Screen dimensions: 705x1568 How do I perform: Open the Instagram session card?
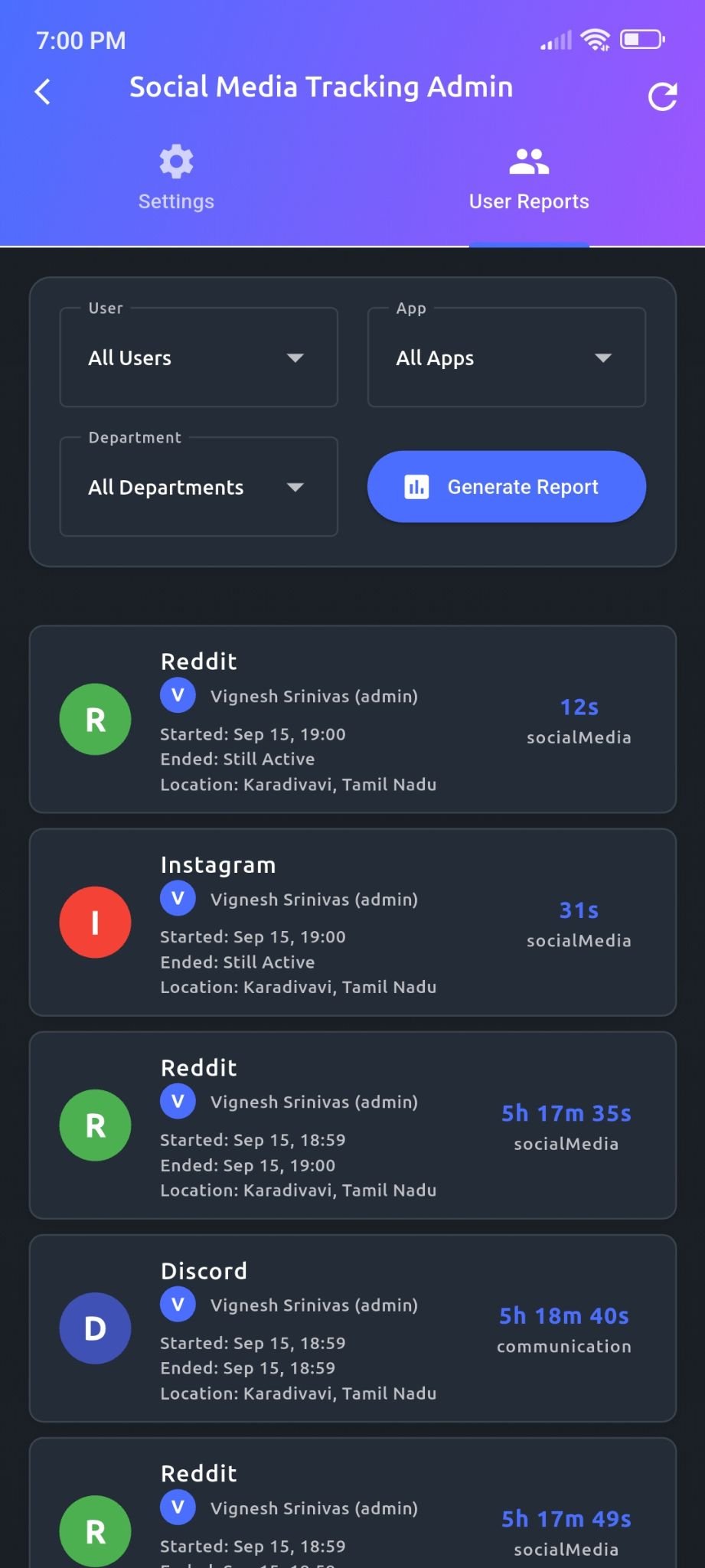point(352,923)
